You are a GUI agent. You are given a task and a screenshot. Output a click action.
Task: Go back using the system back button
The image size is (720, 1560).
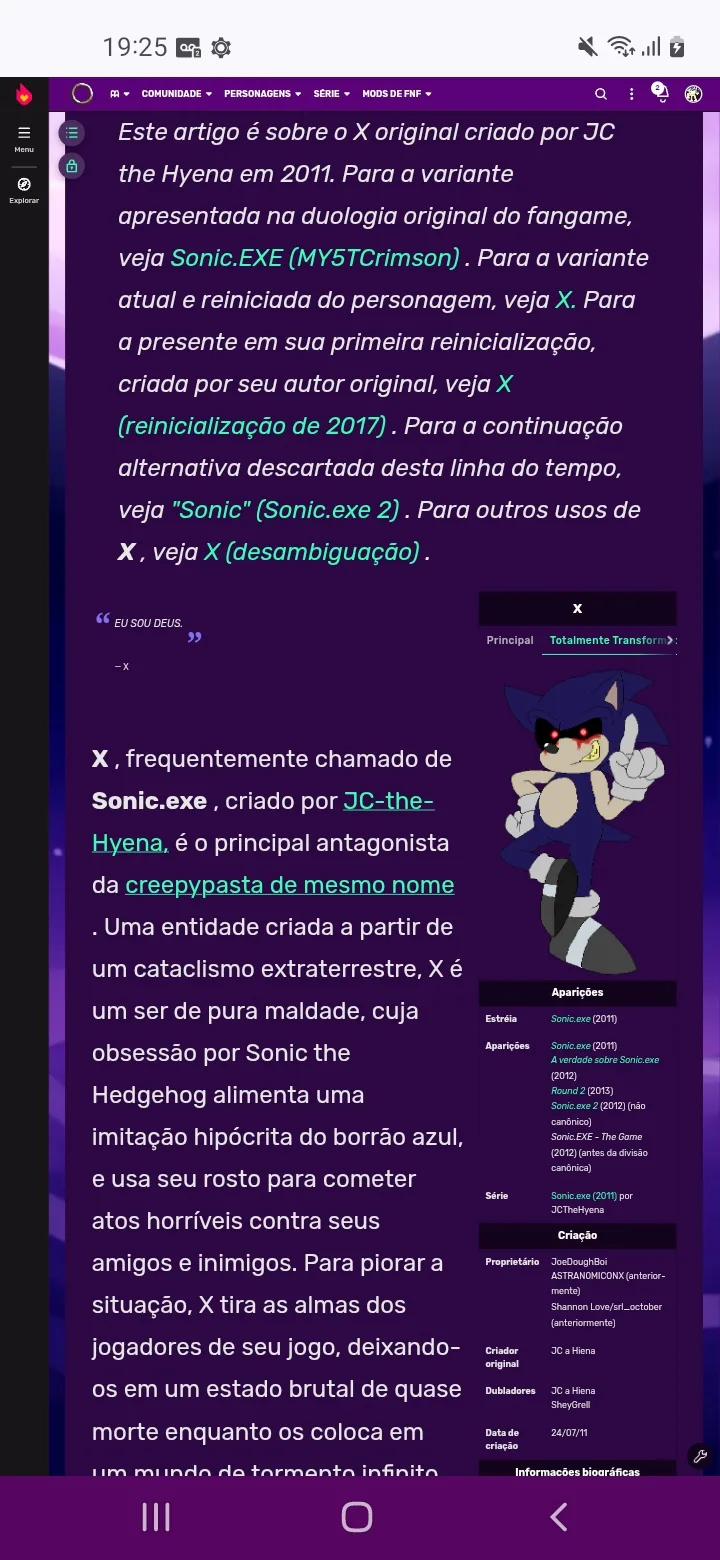[x=558, y=1517]
